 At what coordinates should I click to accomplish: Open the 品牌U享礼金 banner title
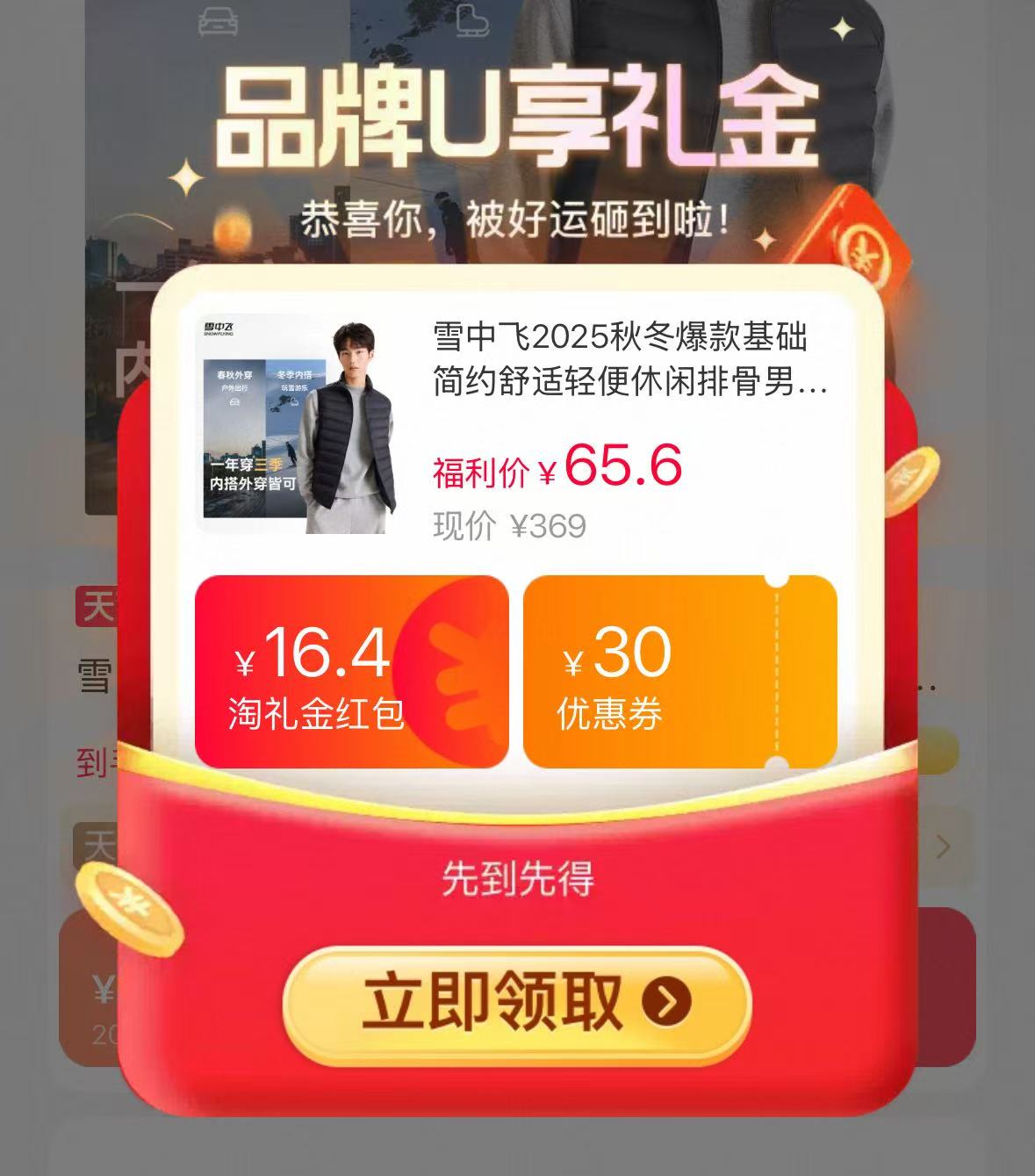pos(518,119)
